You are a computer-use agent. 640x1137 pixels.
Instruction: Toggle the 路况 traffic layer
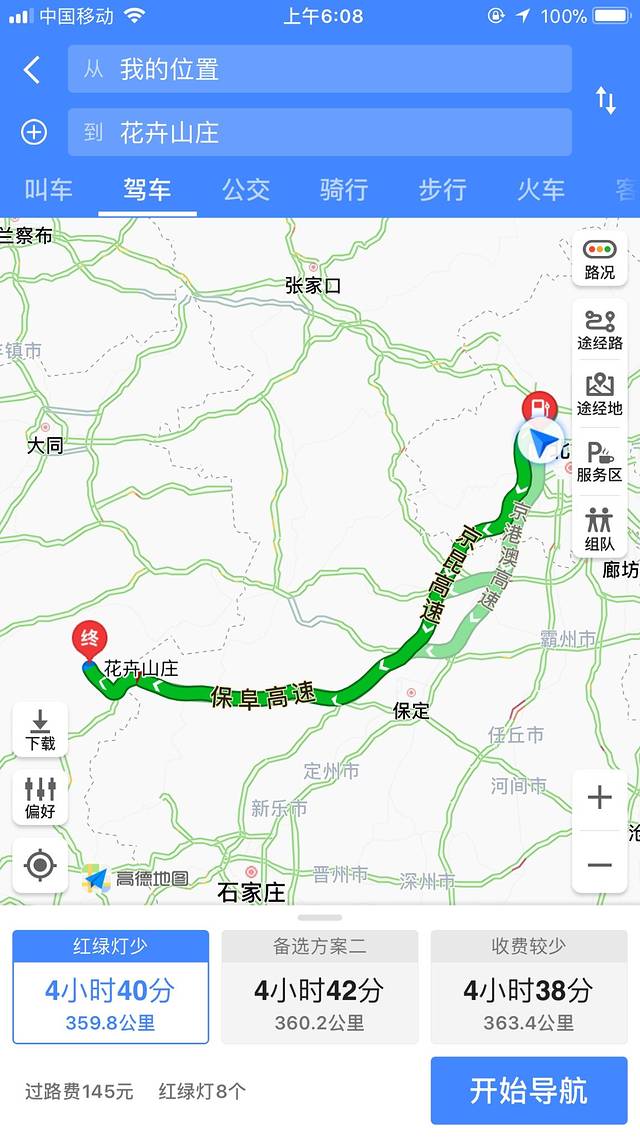[x=600, y=260]
